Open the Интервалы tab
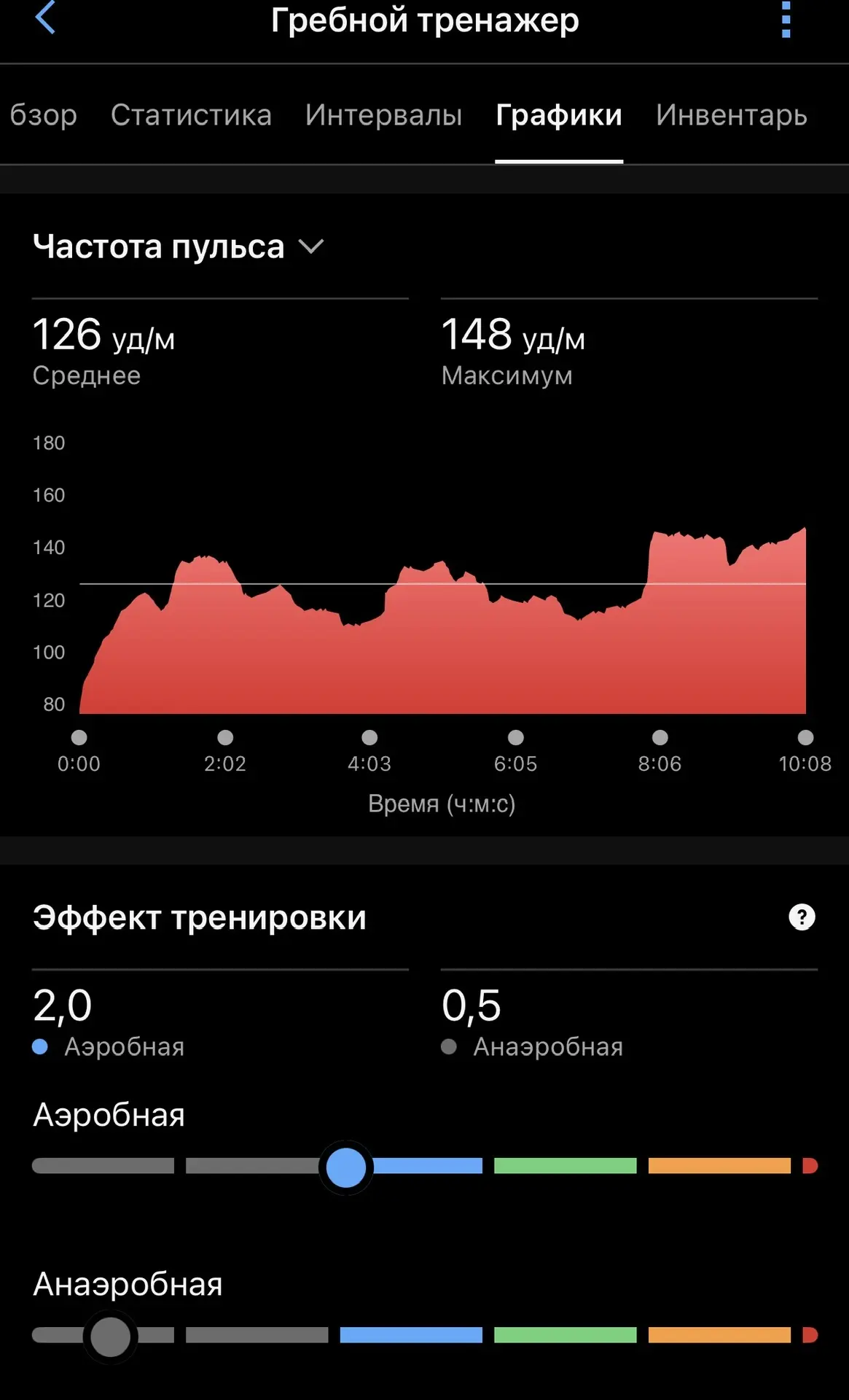The width and height of the screenshot is (849, 1400). click(x=383, y=115)
